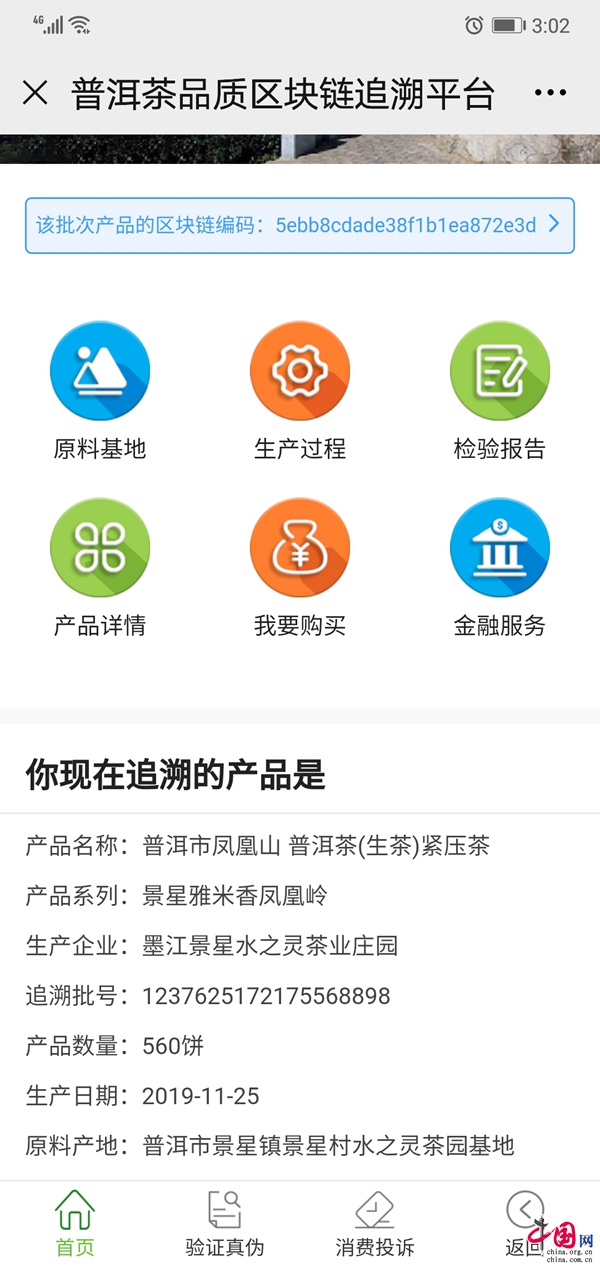Go to the 验证真伪 tab
This screenshot has width=600, height=1267.
(225, 1223)
